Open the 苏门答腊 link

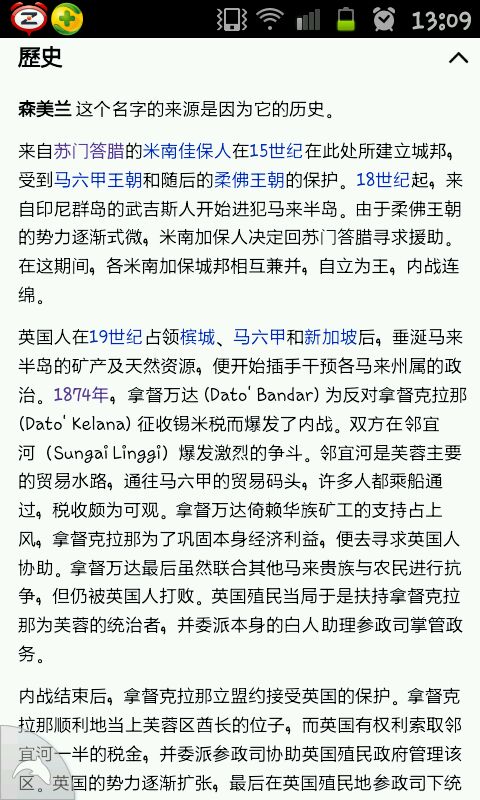click(89, 151)
